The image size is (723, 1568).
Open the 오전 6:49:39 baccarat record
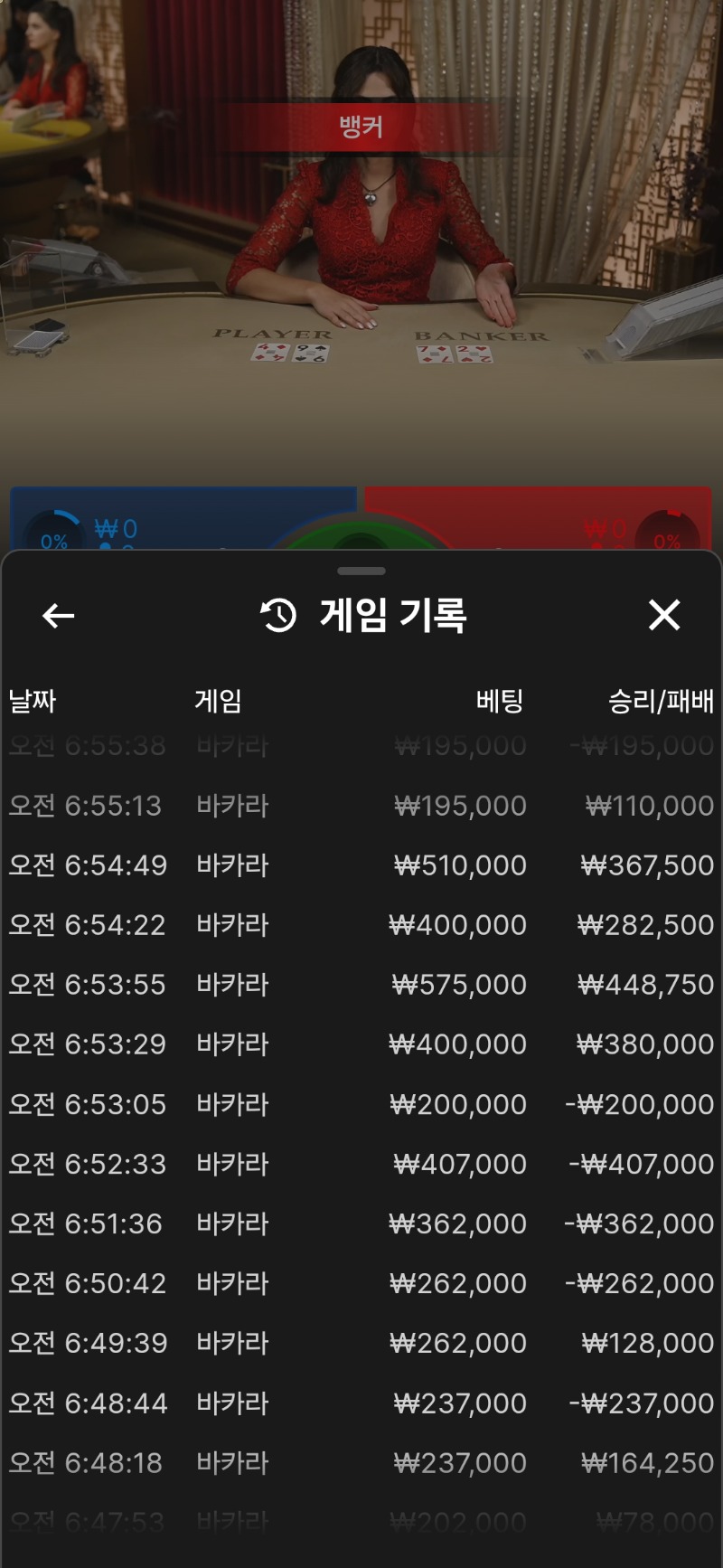(361, 1343)
